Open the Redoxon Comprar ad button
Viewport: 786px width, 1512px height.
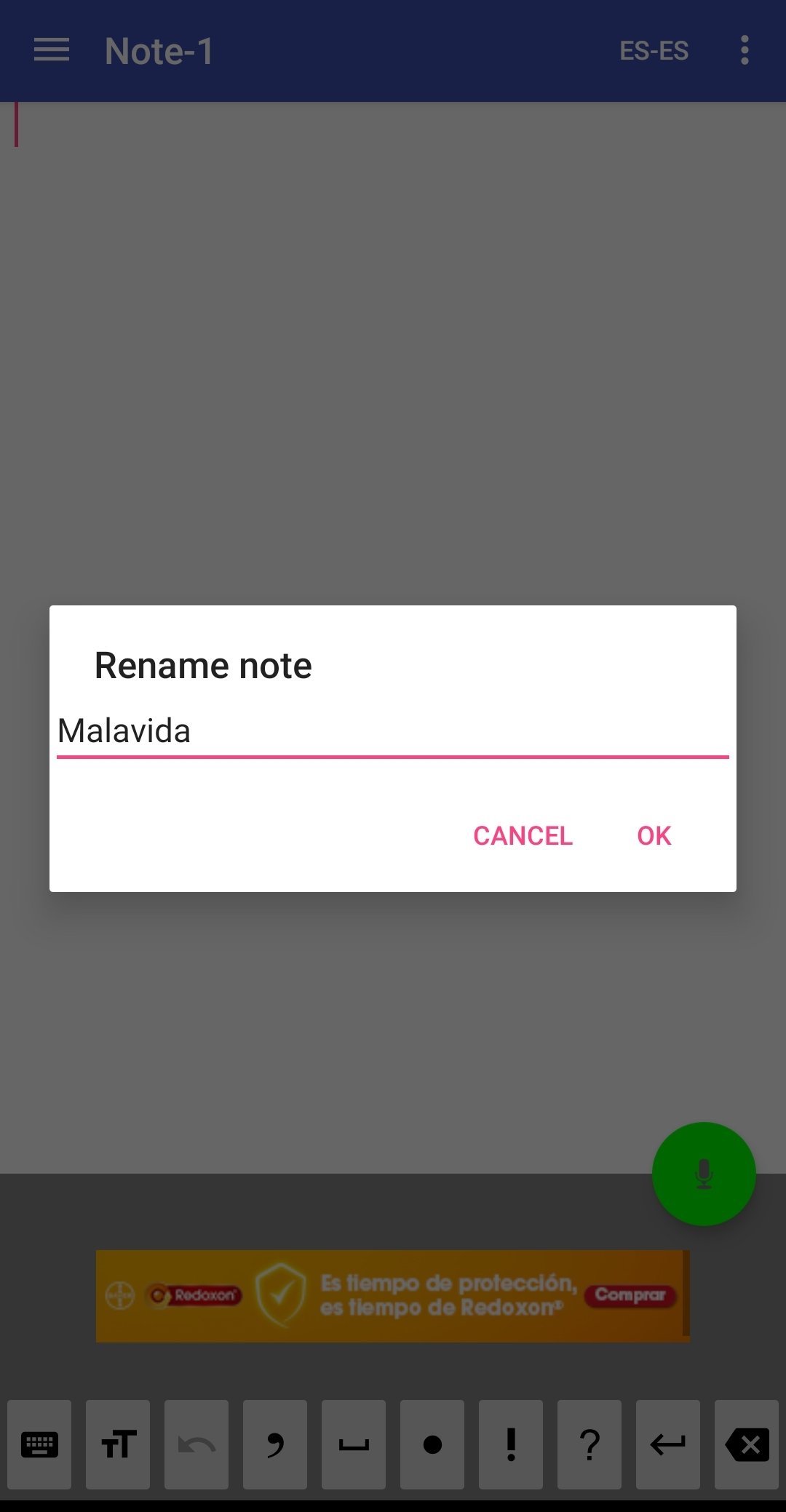click(x=630, y=1295)
